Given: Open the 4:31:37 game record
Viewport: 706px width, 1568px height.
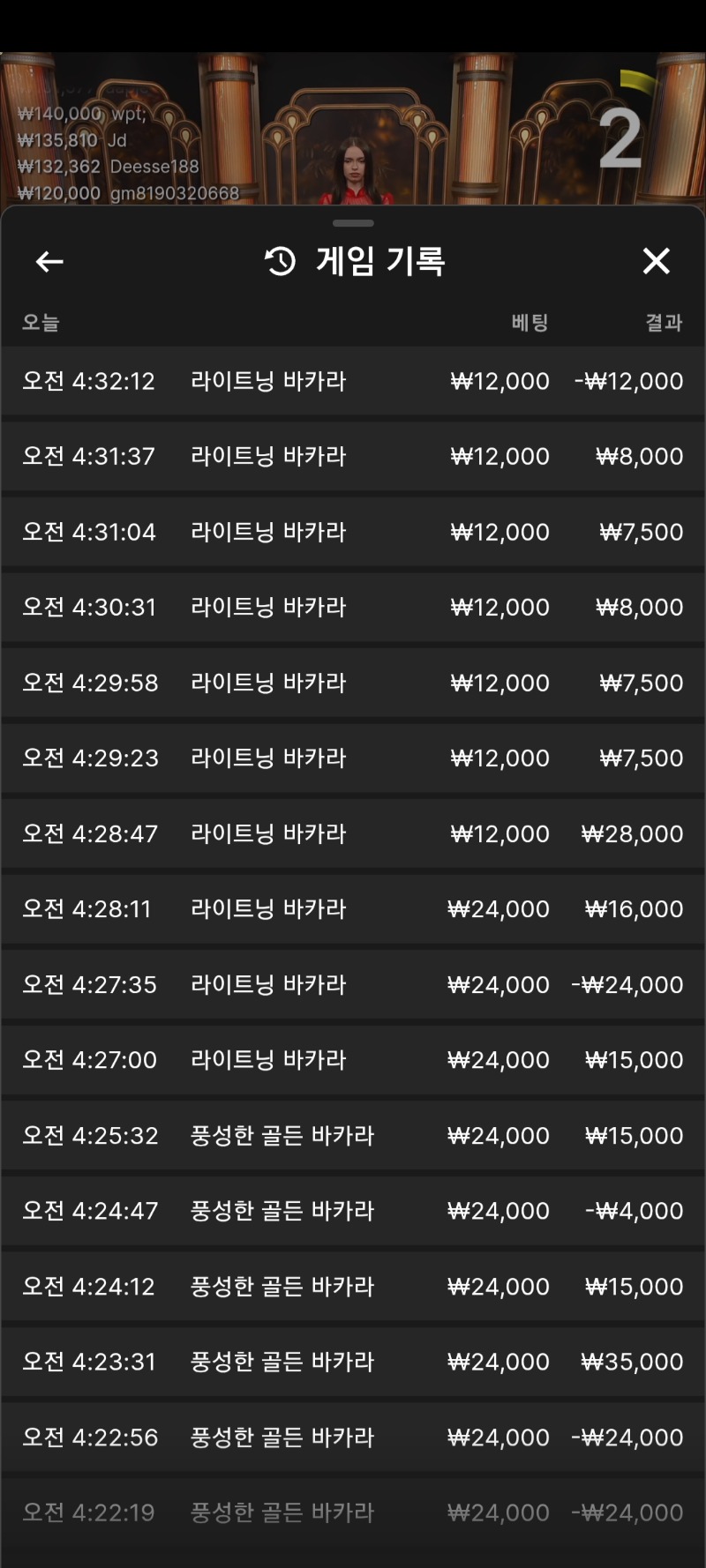Looking at the screenshot, I should click(353, 456).
